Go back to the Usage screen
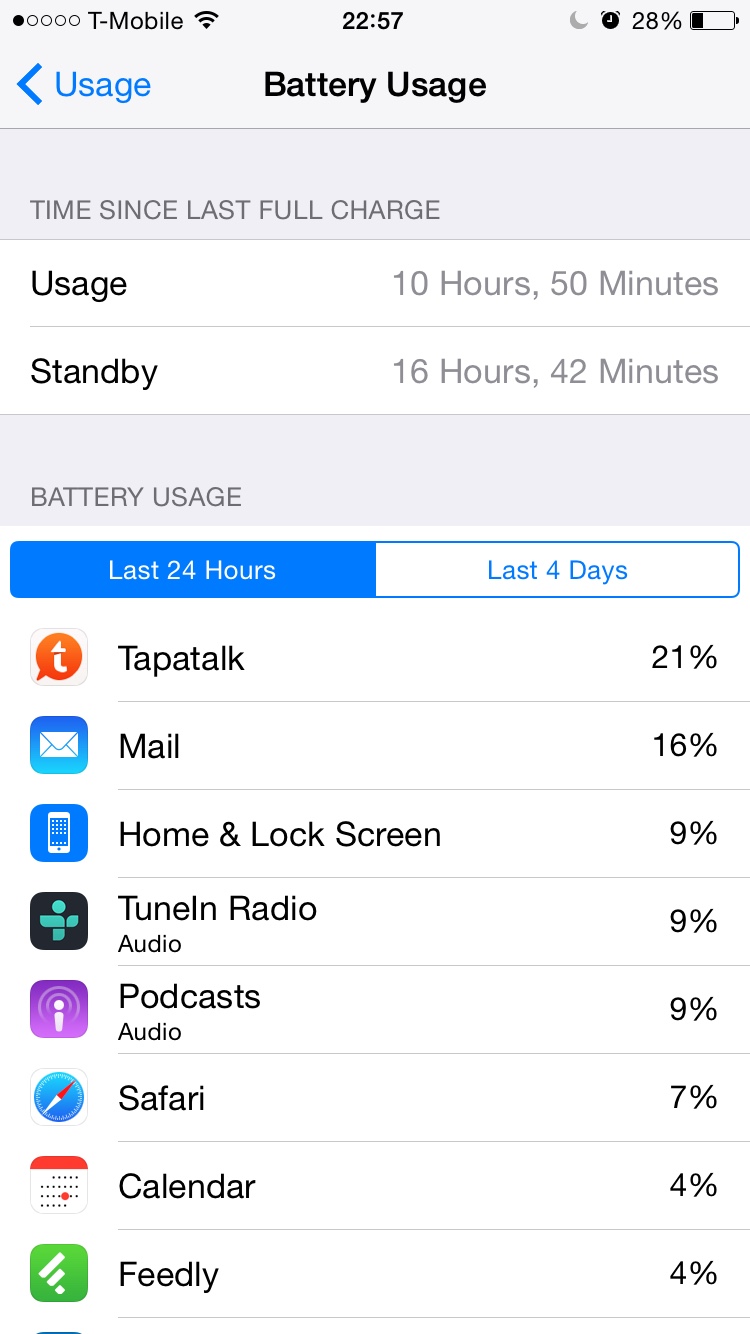Viewport: 750px width, 1334px height. click(x=85, y=85)
